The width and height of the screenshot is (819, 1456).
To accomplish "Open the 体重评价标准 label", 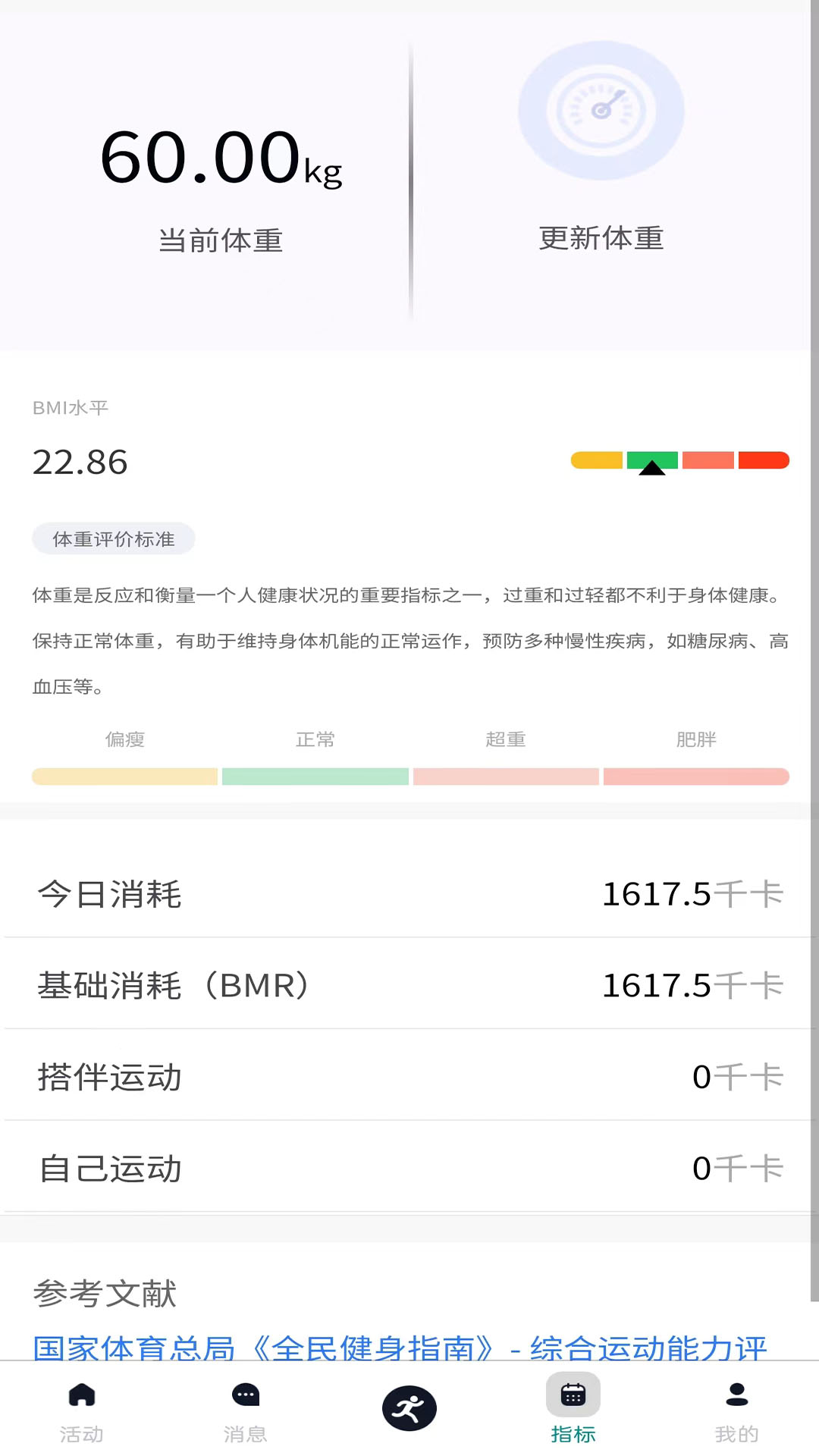I will [x=113, y=539].
